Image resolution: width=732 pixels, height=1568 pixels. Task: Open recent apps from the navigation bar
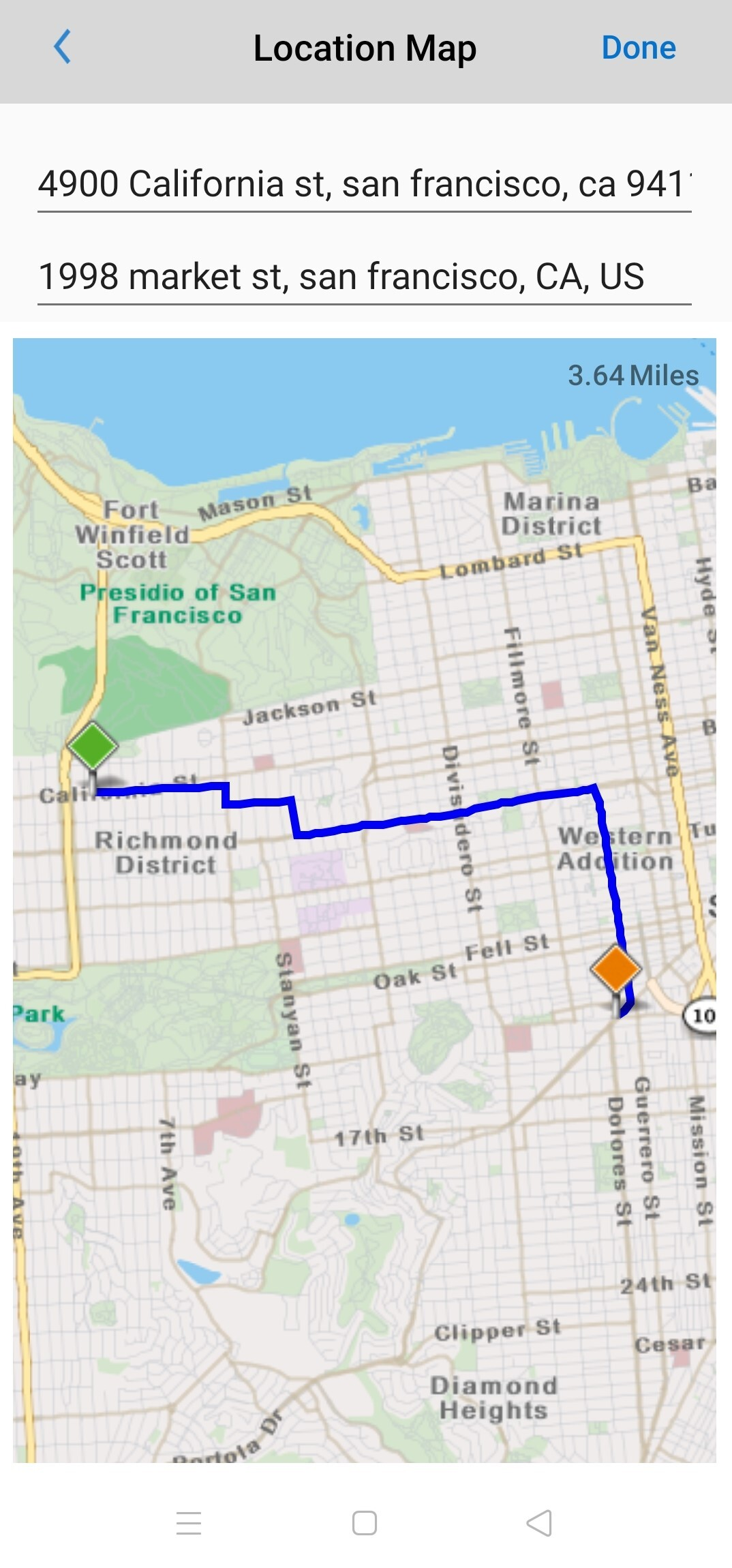[189, 1523]
